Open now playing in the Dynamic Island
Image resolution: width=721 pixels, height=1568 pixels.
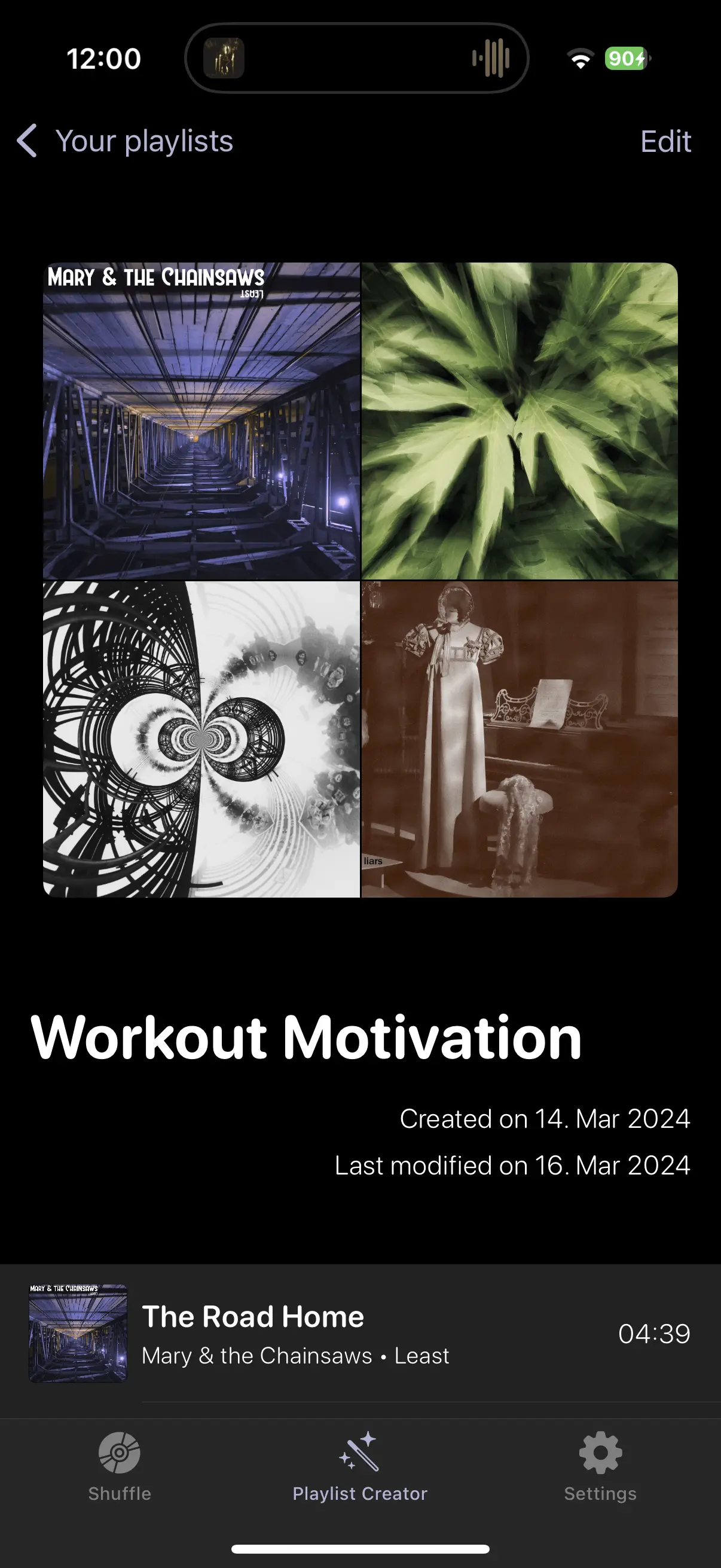pyautogui.click(x=356, y=59)
